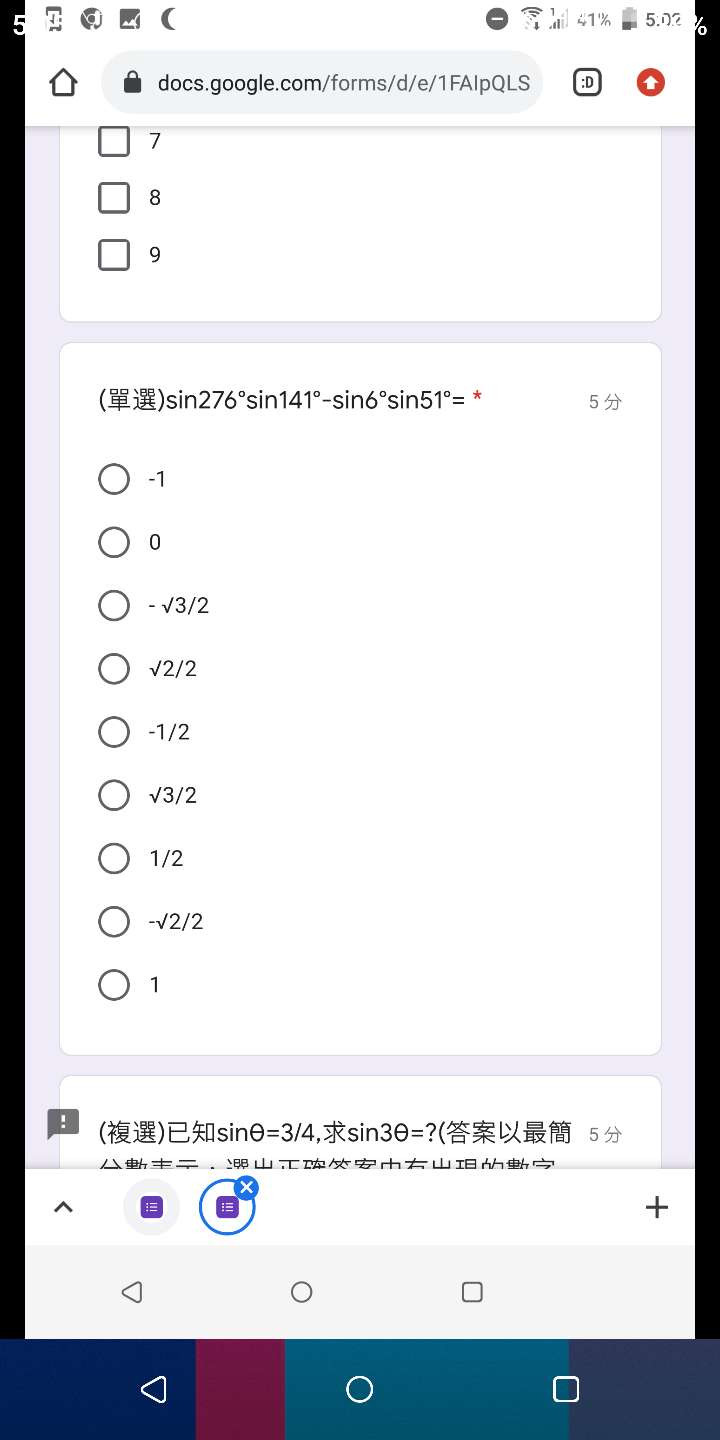Image resolution: width=720 pixels, height=1440 pixels.
Task: Open the tab switcher button
Action: coord(587,83)
